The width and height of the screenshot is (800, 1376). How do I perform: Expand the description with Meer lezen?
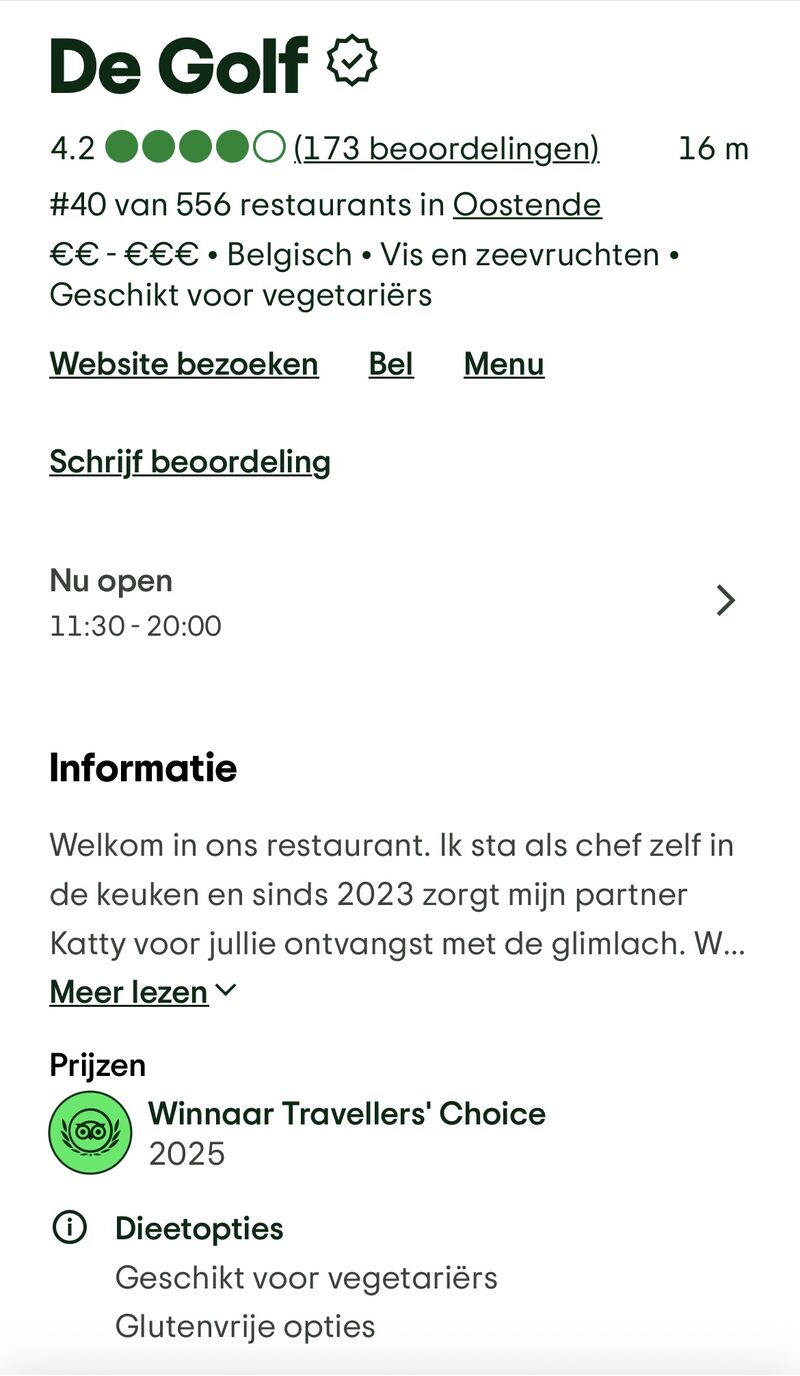[x=128, y=991]
